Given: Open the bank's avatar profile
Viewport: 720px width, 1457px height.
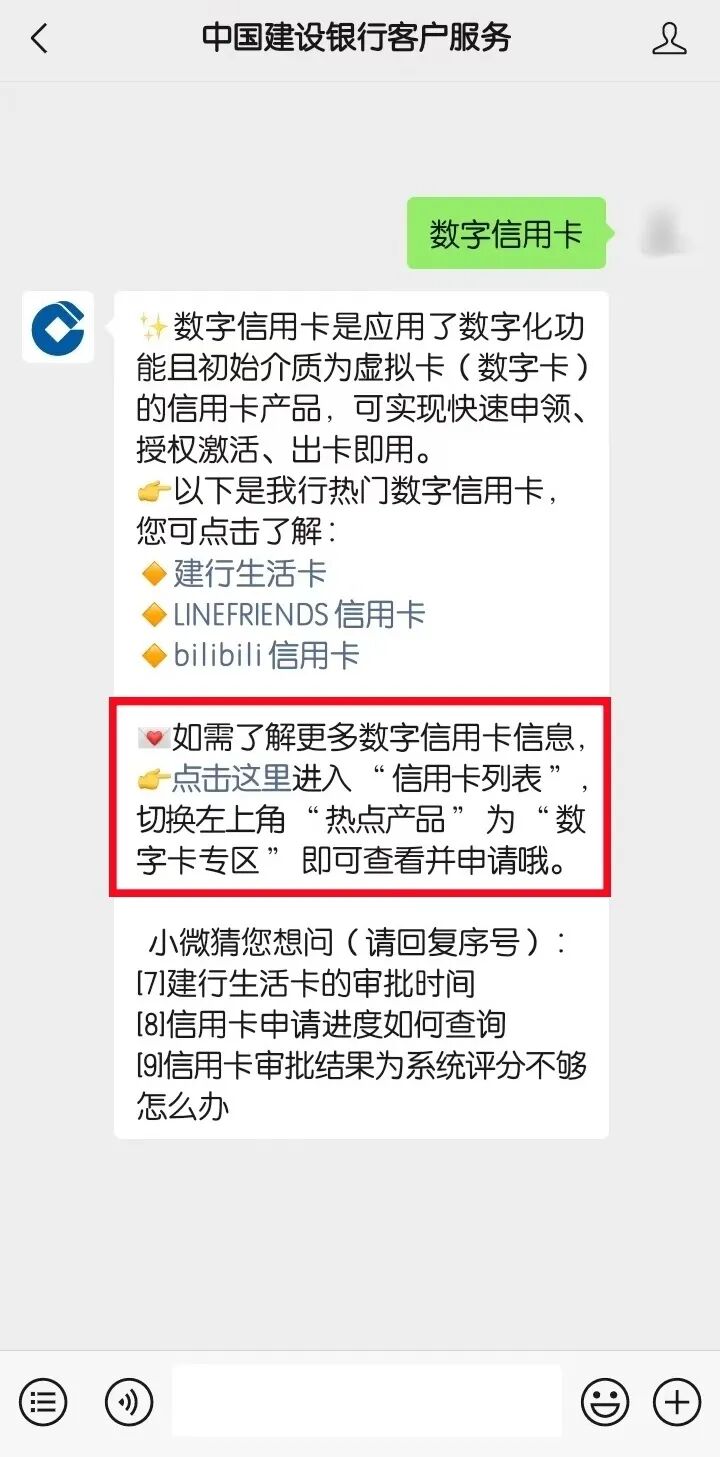Looking at the screenshot, I should (x=58, y=327).
